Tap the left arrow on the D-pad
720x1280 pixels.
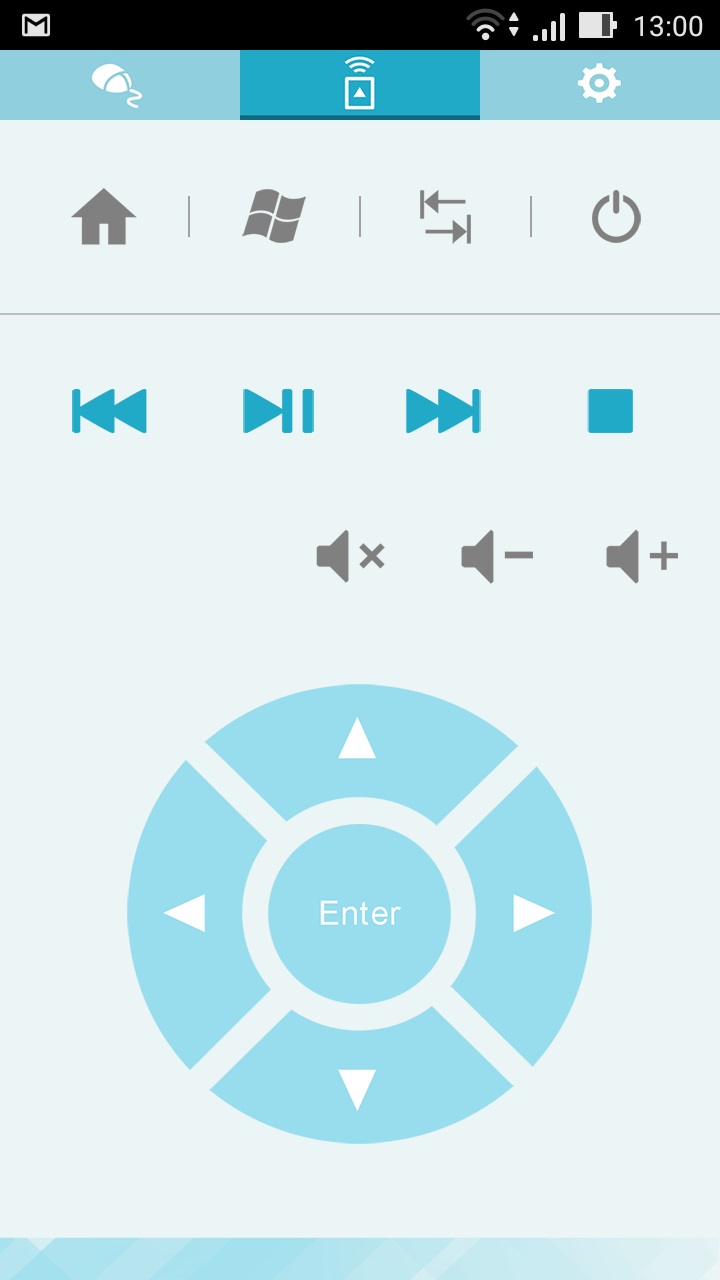(186, 913)
